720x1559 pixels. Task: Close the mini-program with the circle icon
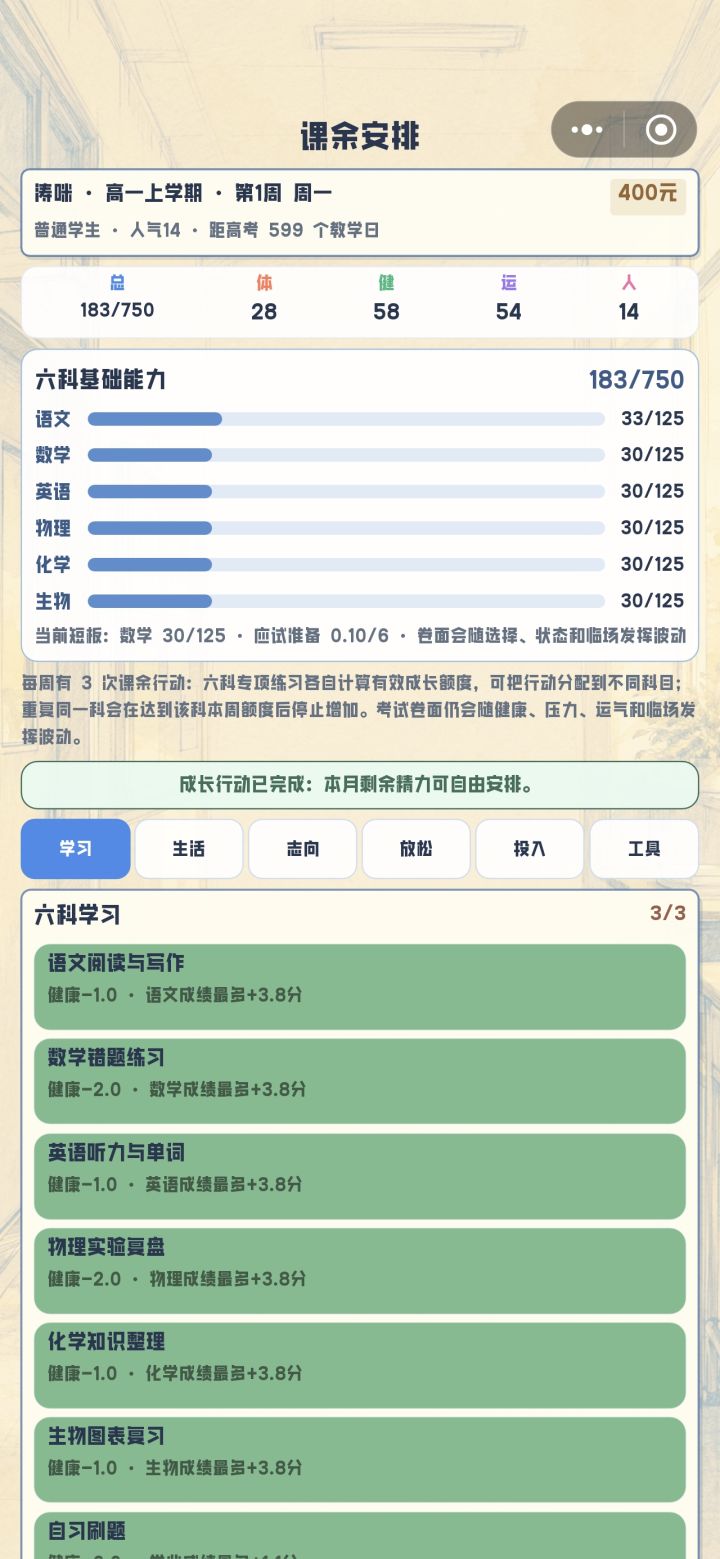(x=661, y=129)
